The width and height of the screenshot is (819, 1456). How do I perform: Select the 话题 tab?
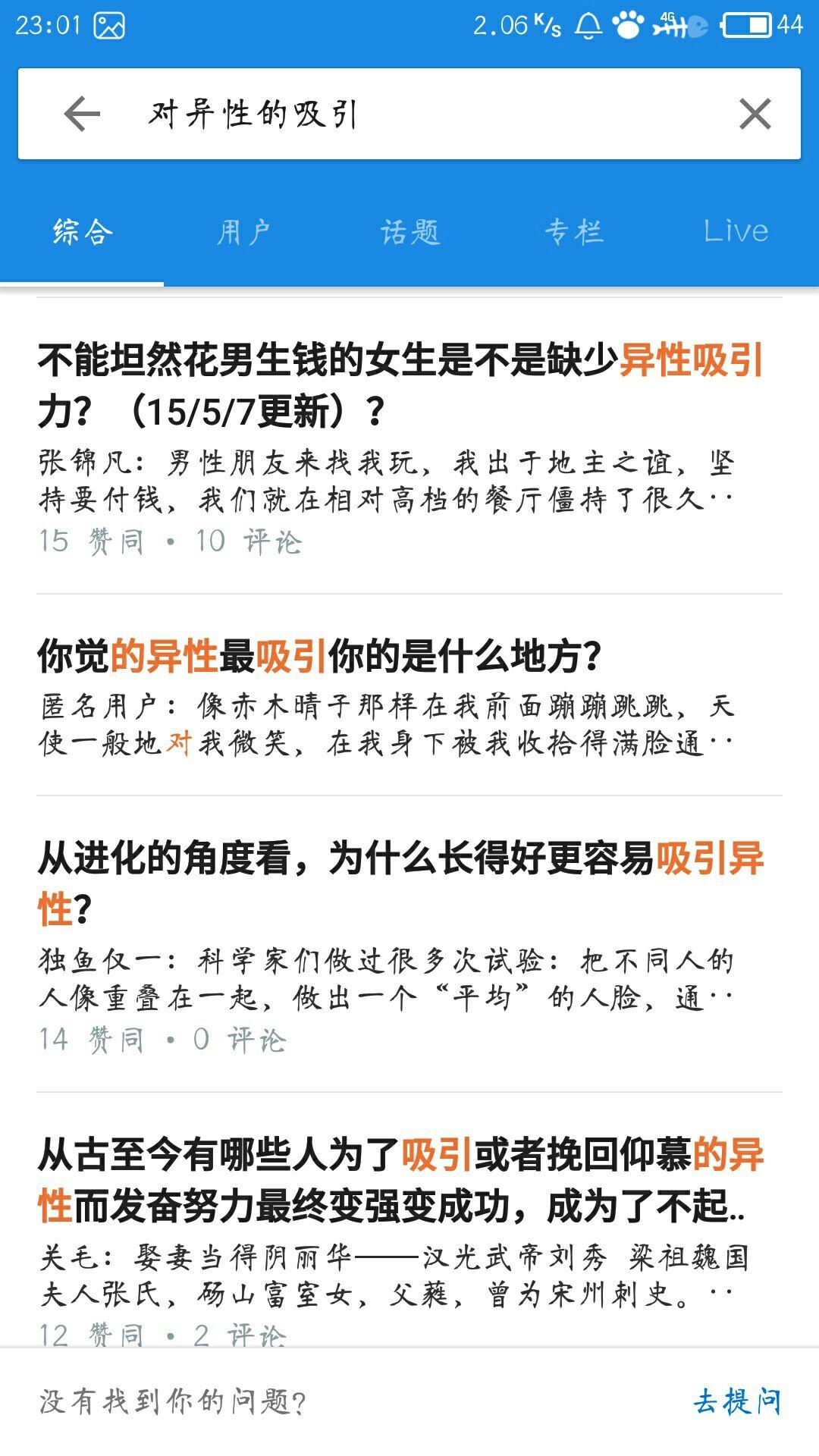(x=409, y=231)
